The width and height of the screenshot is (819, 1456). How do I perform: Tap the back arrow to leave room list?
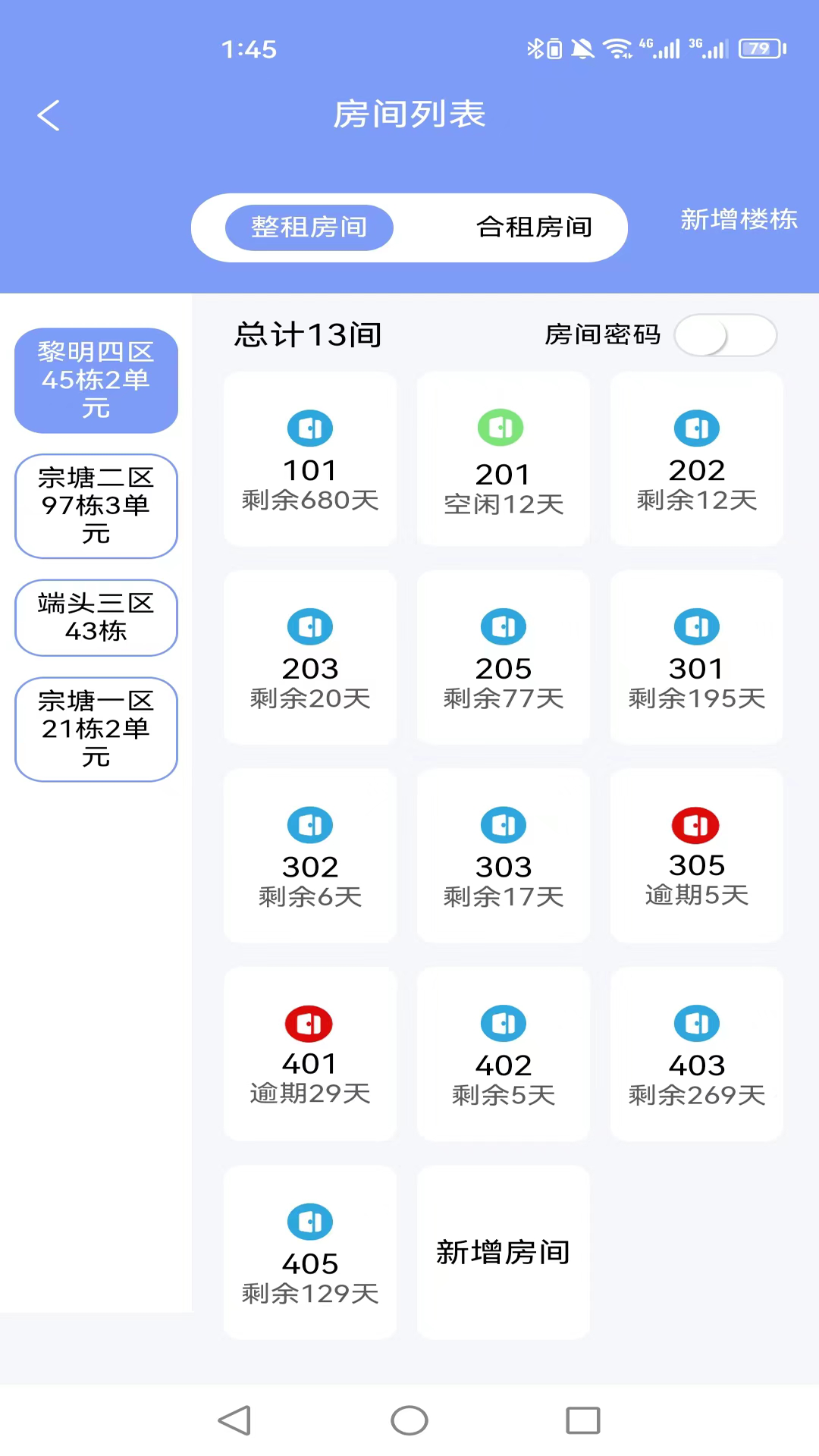coord(48,115)
